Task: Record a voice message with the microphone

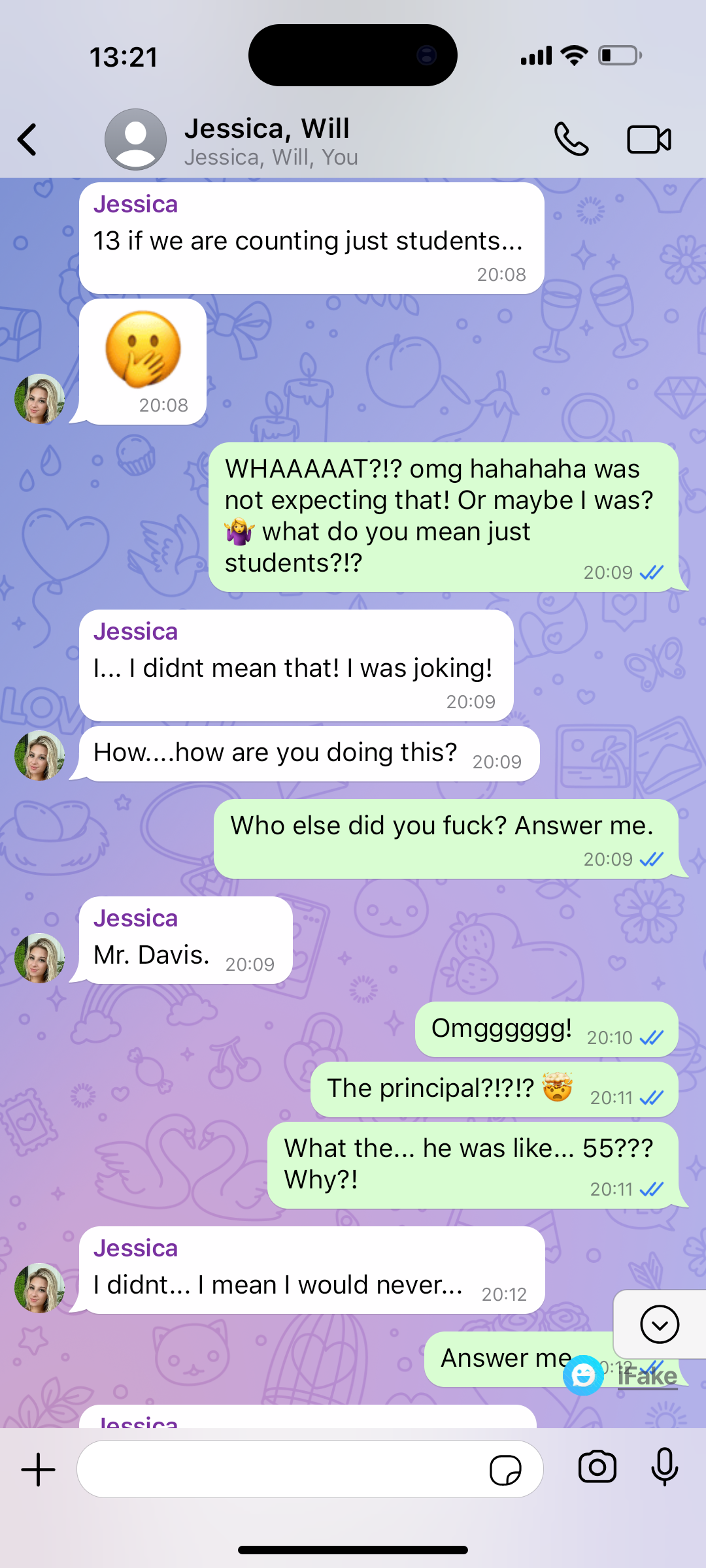Action: click(665, 1467)
